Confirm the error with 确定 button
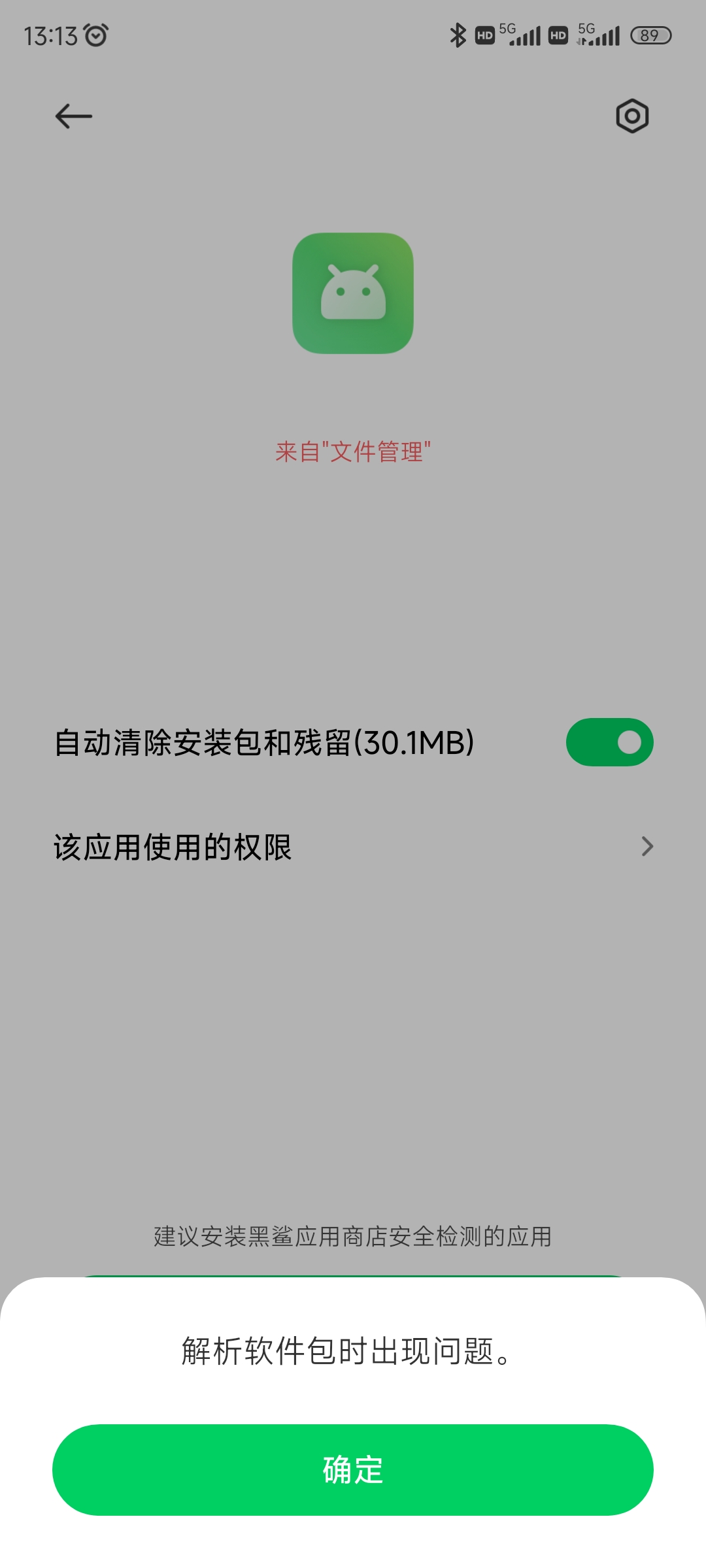 pos(353,1470)
